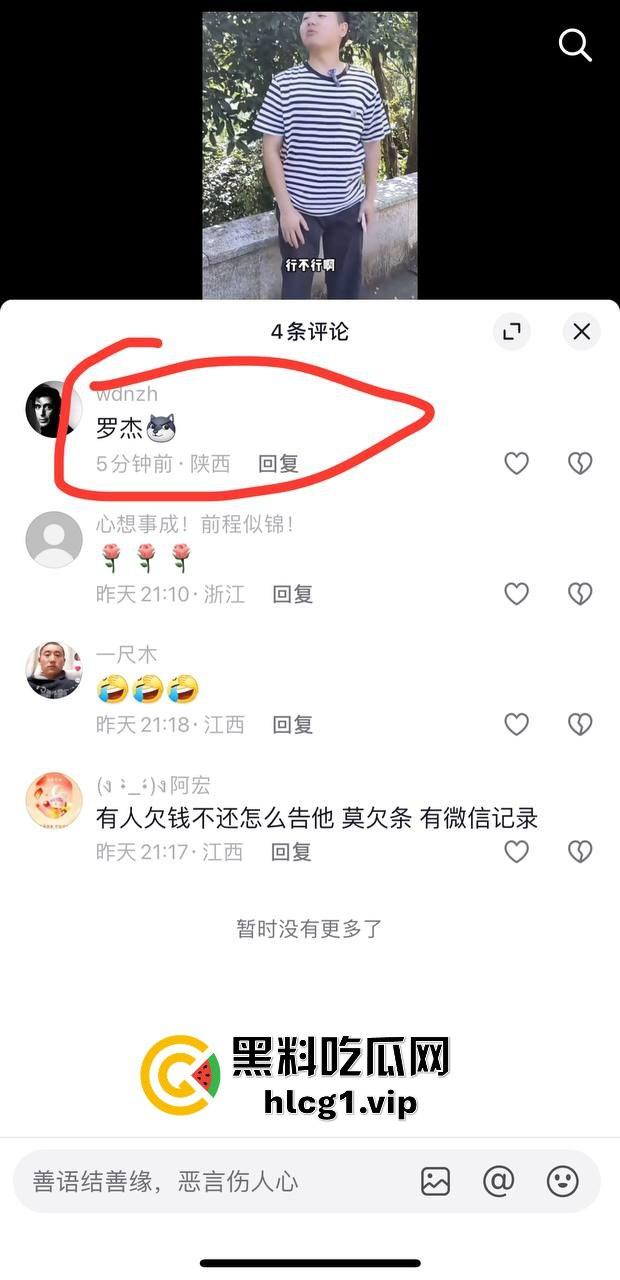Viewport: 620px width, 1280px height.
Task: Like the comment from 心想事成！前程似锦！
Action: [x=516, y=594]
